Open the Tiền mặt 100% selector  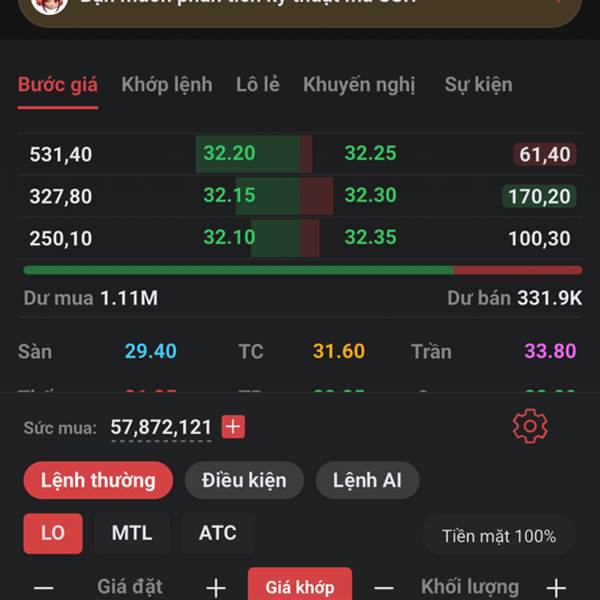click(499, 536)
